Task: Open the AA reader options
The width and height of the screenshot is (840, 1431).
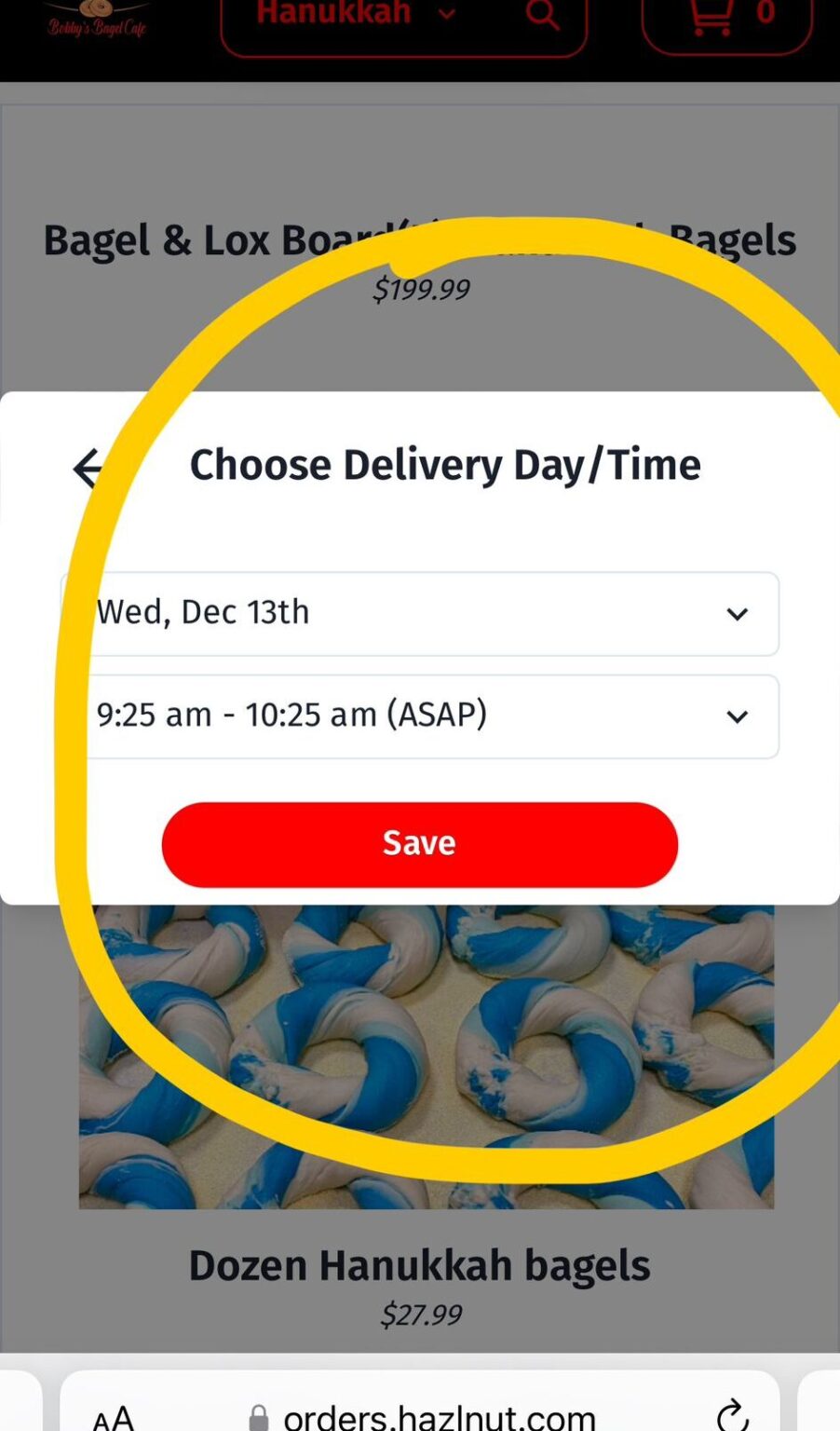Action: tap(114, 1418)
